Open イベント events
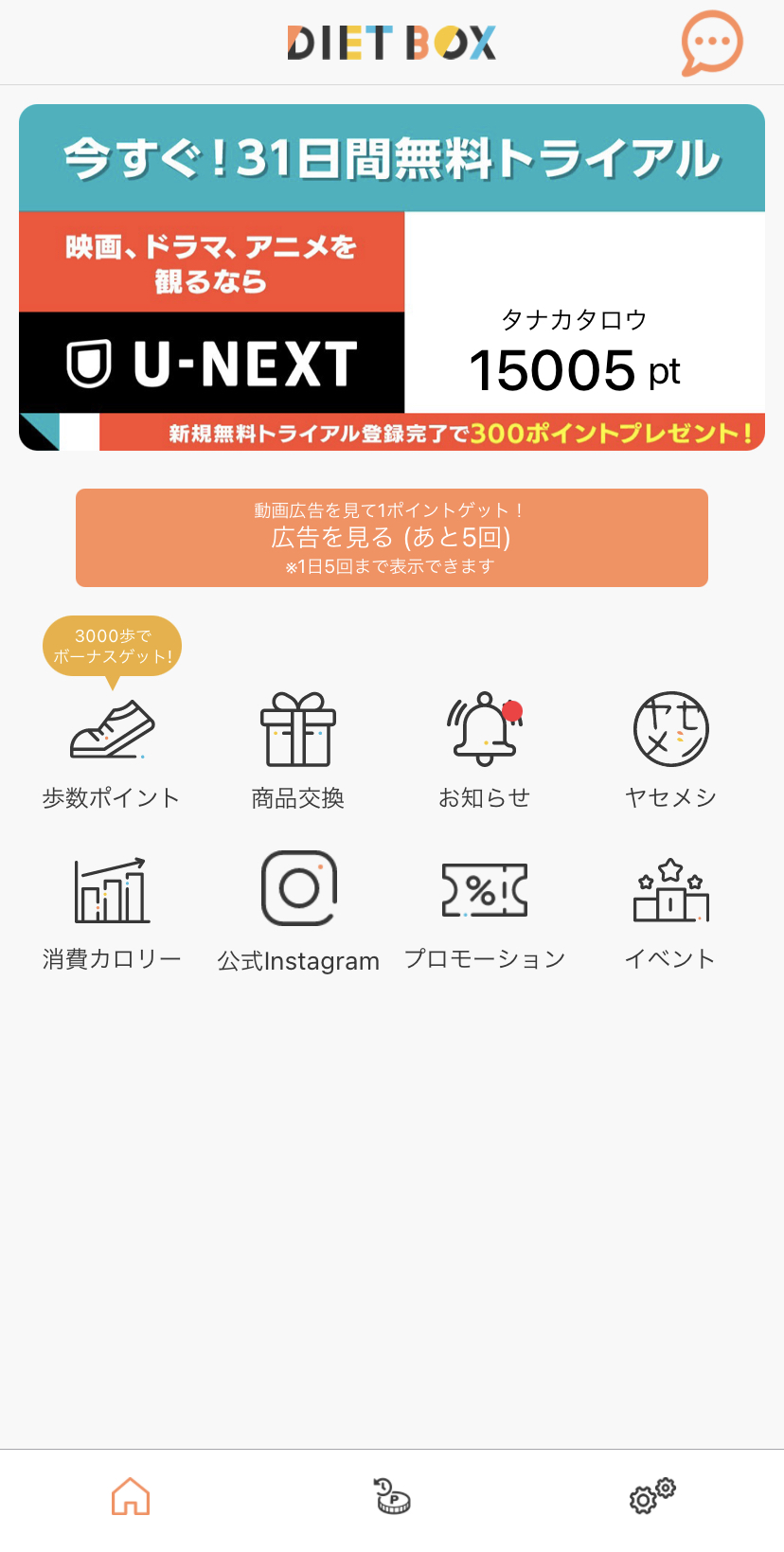The image size is (784, 1552). [x=670, y=911]
